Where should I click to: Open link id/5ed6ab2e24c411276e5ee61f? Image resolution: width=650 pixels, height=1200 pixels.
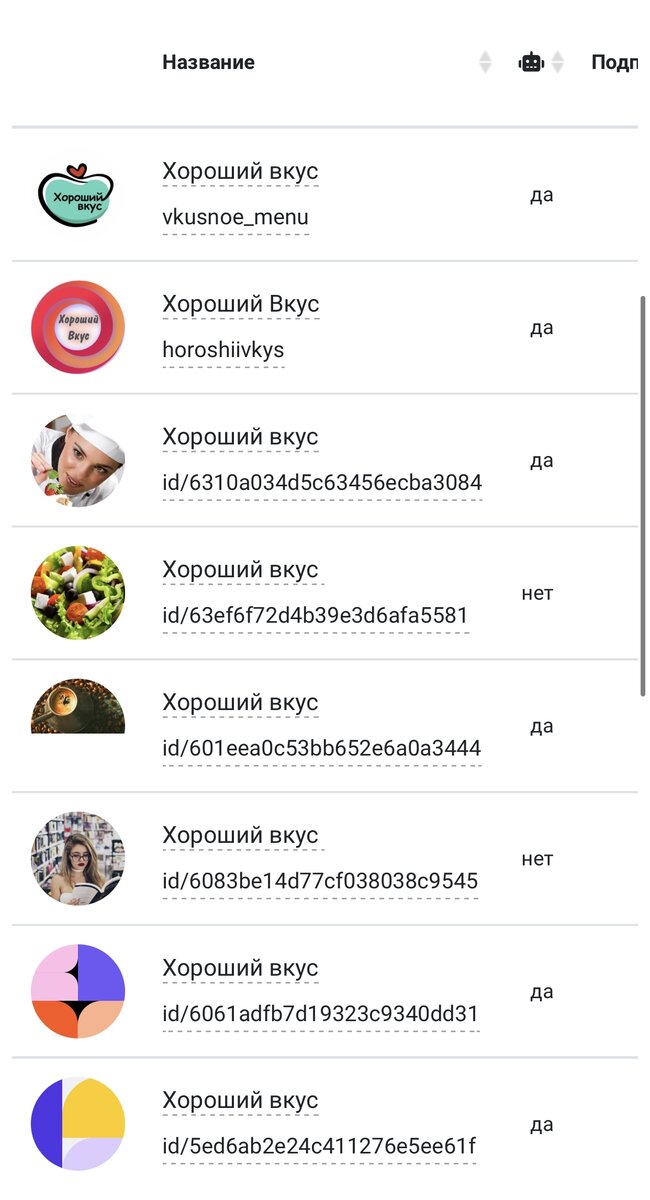click(319, 1146)
